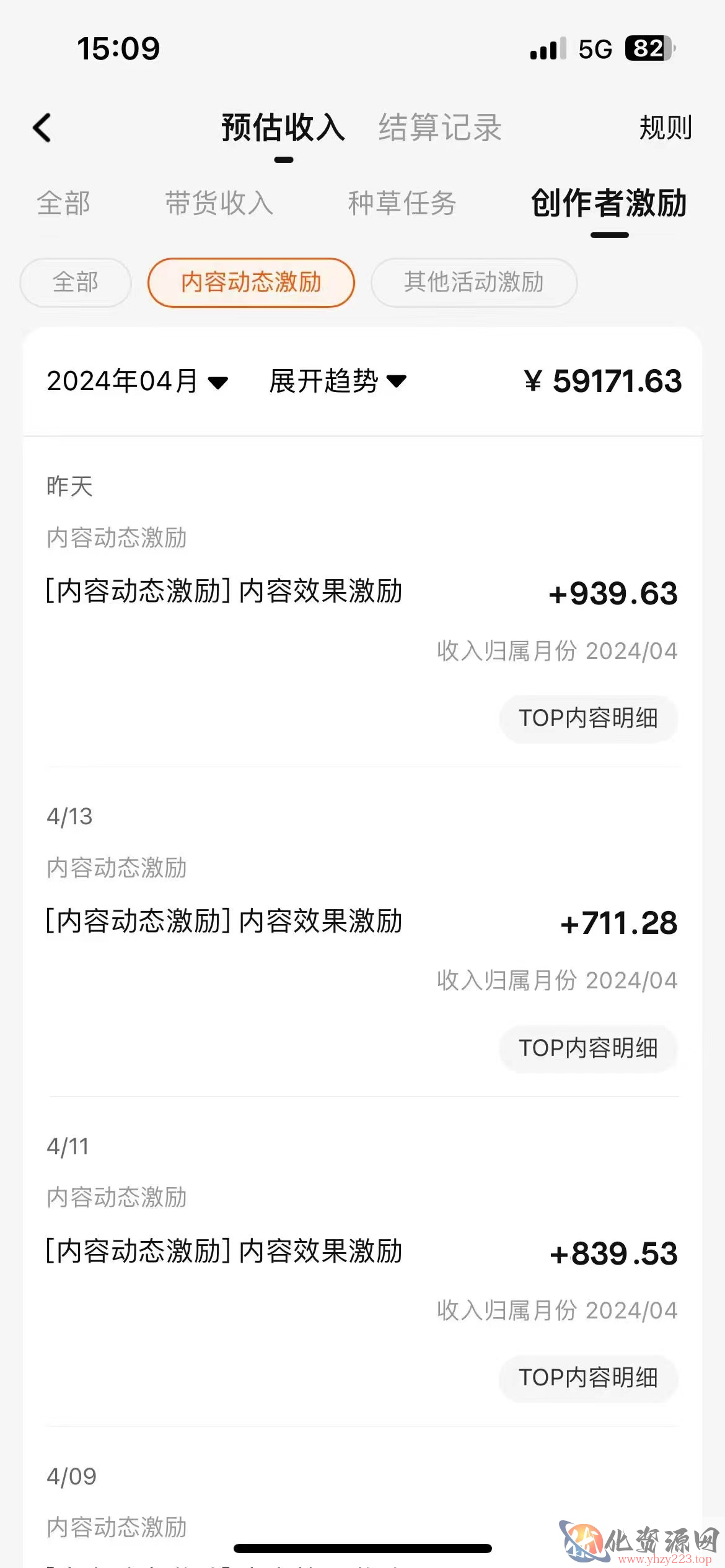
Task: Select the 创作者激励 tab
Action: [609, 203]
